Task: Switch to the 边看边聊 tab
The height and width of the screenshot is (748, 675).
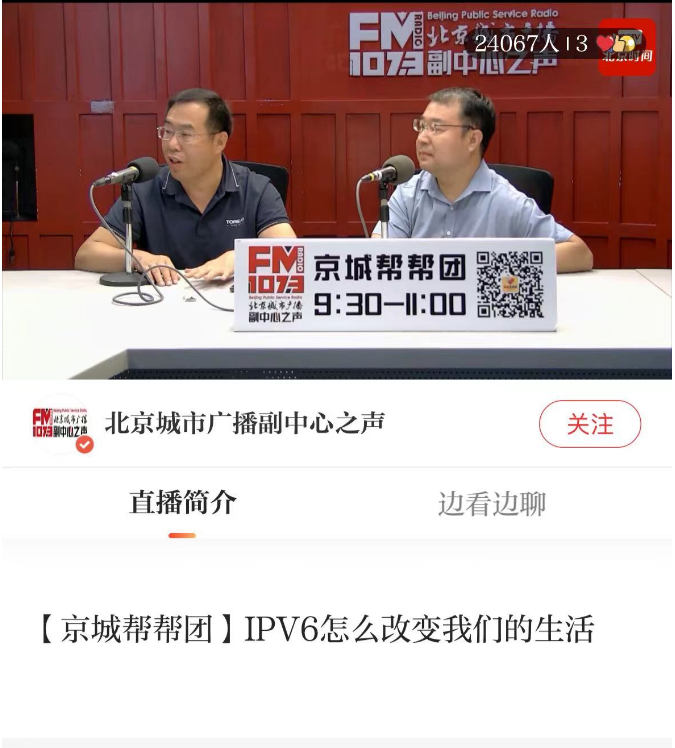Action: click(491, 504)
